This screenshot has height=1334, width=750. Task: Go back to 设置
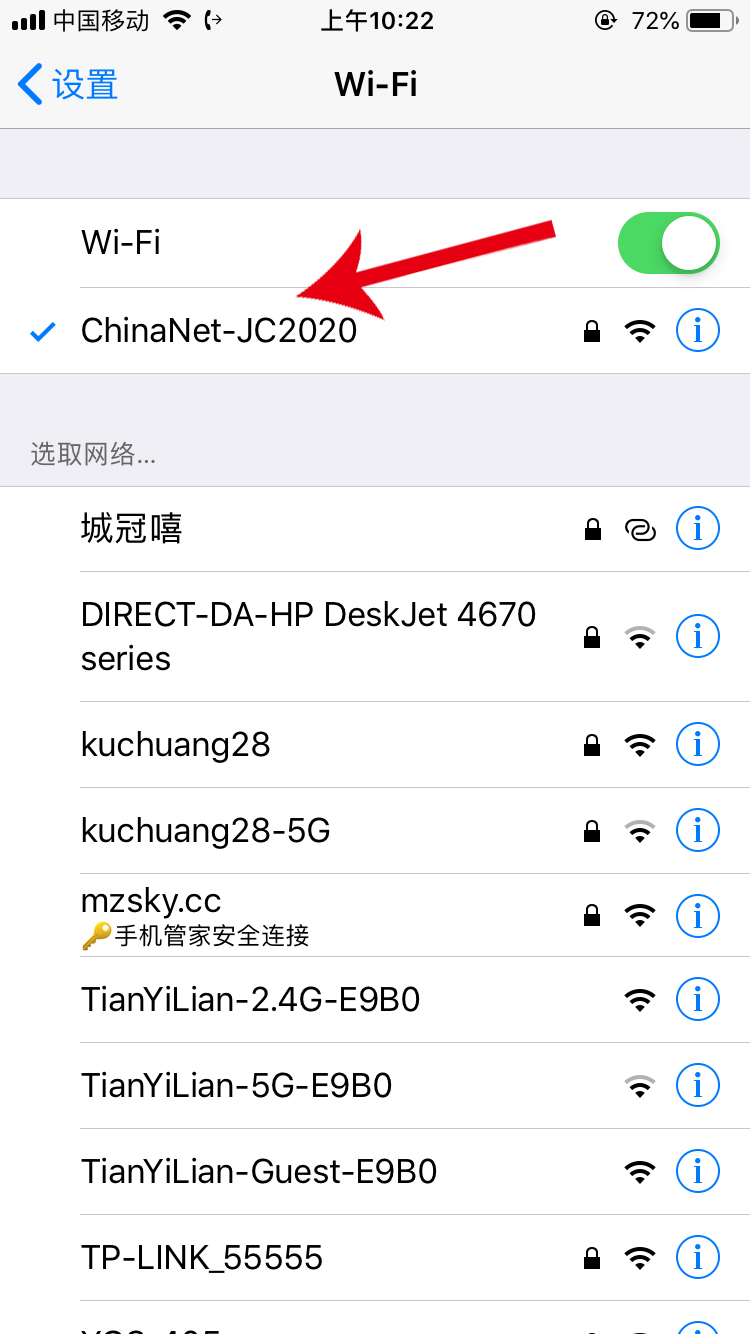point(68,85)
